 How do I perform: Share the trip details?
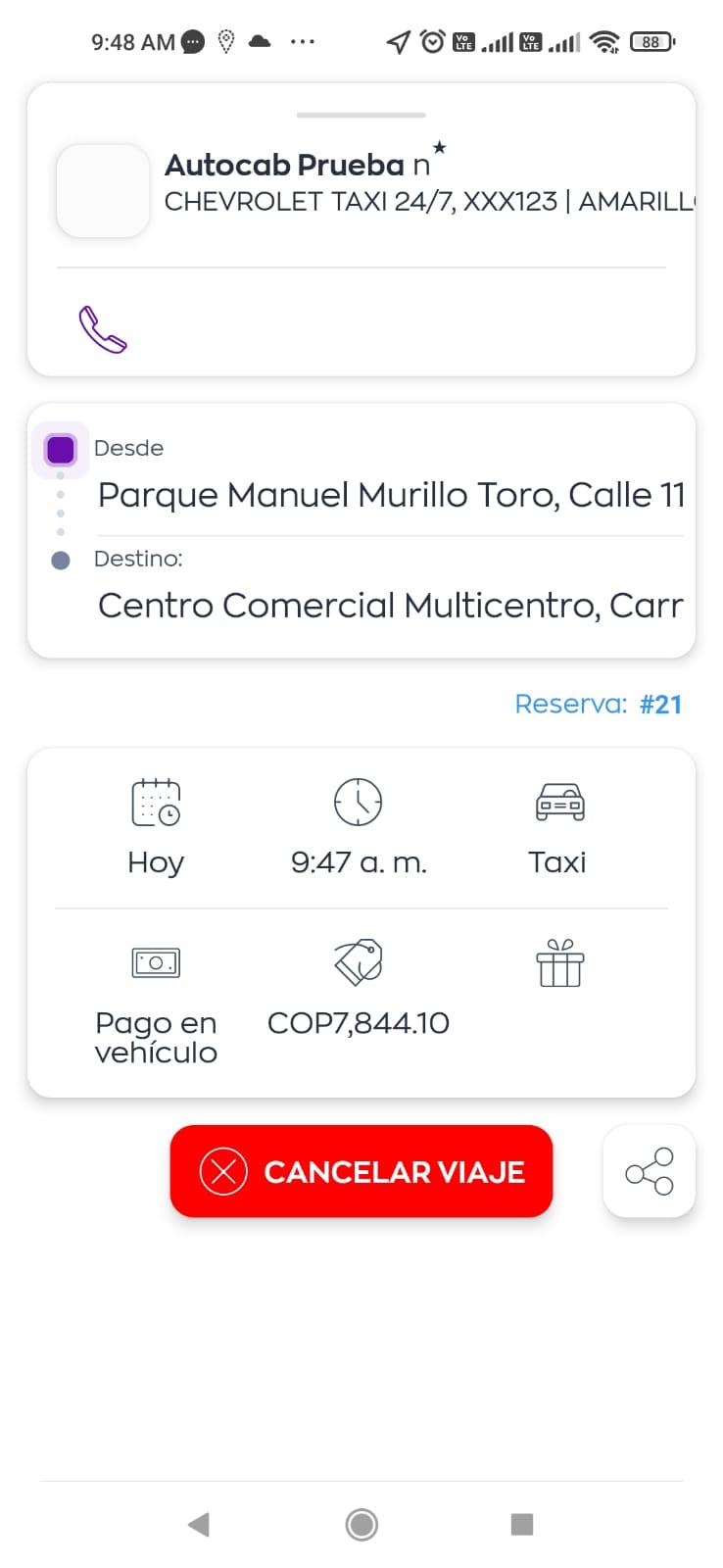tap(650, 1171)
